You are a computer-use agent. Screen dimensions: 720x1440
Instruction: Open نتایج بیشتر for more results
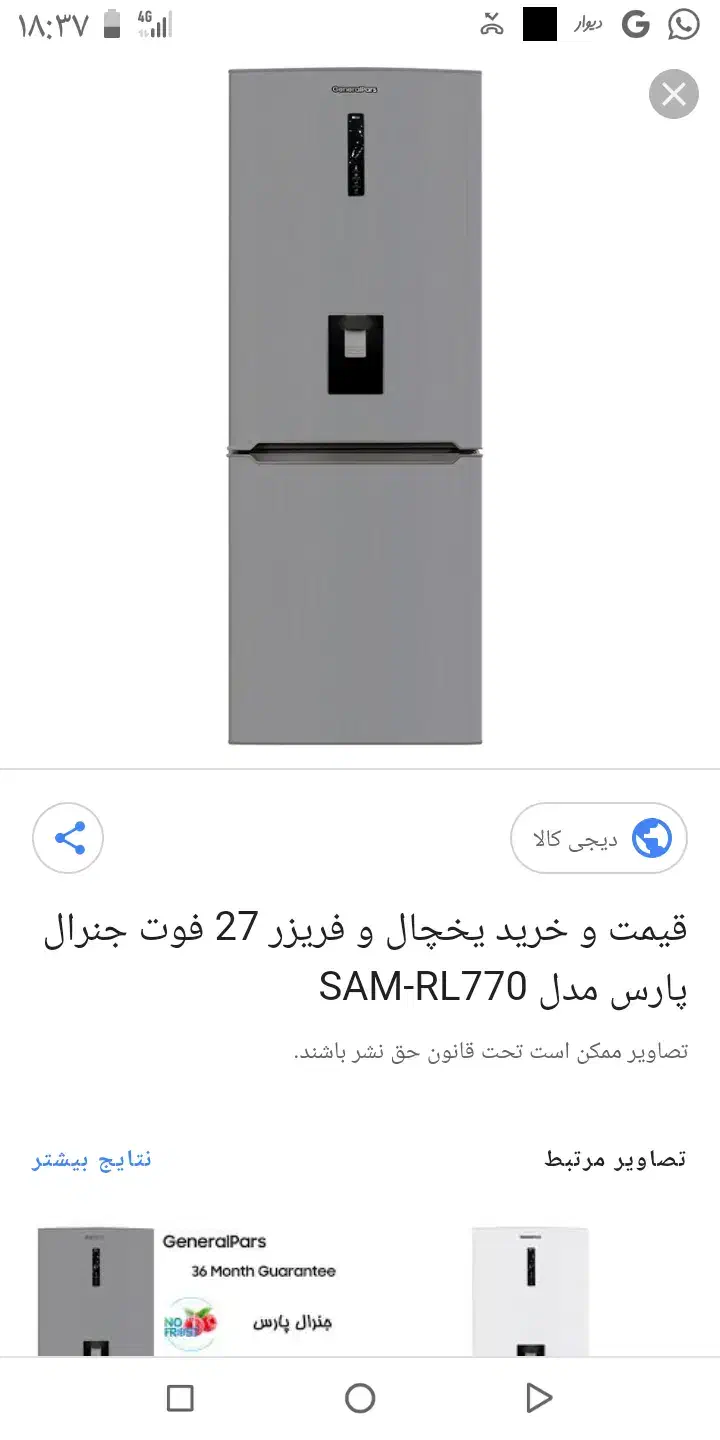click(92, 1159)
